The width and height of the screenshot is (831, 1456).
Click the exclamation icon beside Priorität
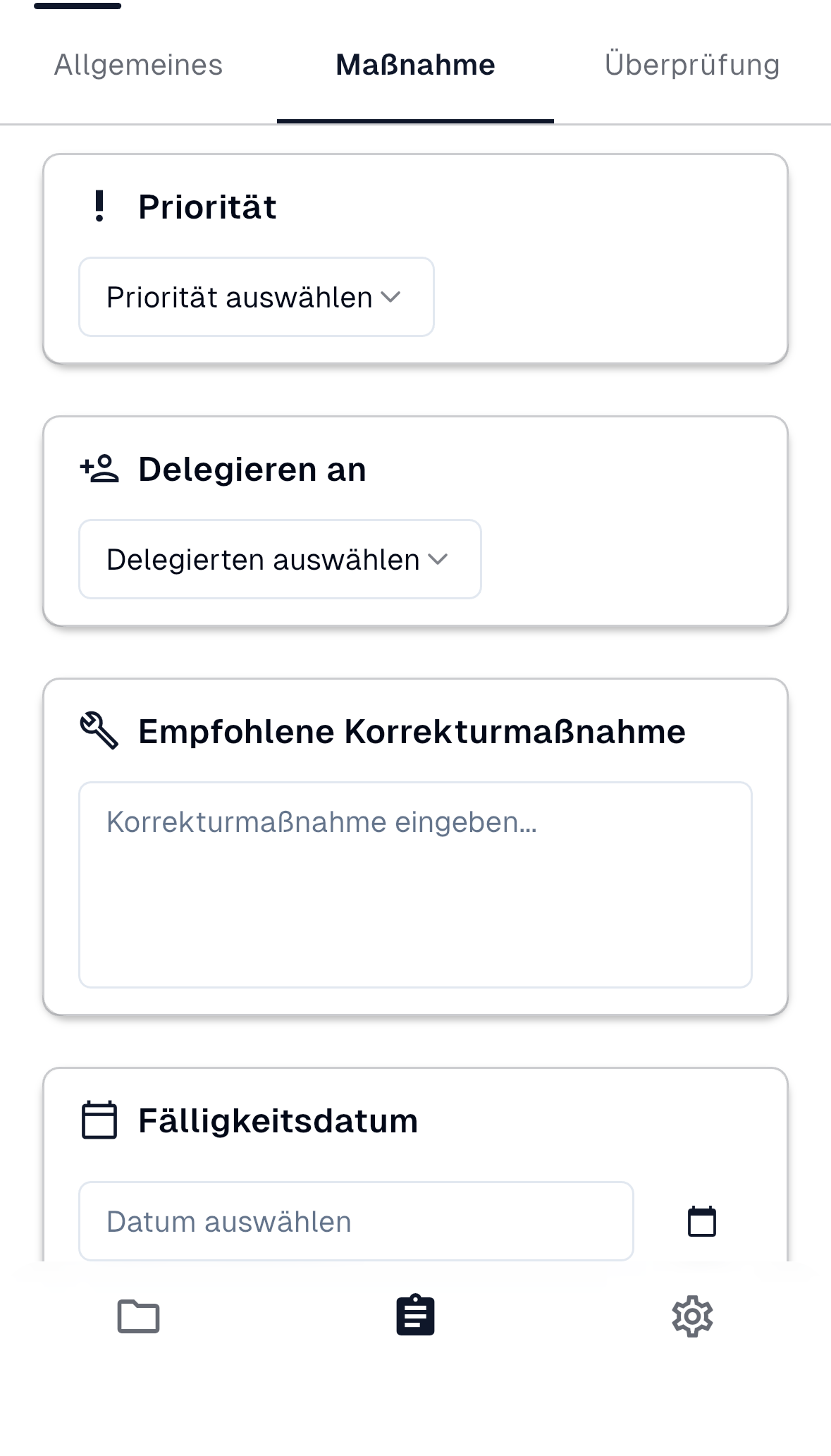point(98,207)
